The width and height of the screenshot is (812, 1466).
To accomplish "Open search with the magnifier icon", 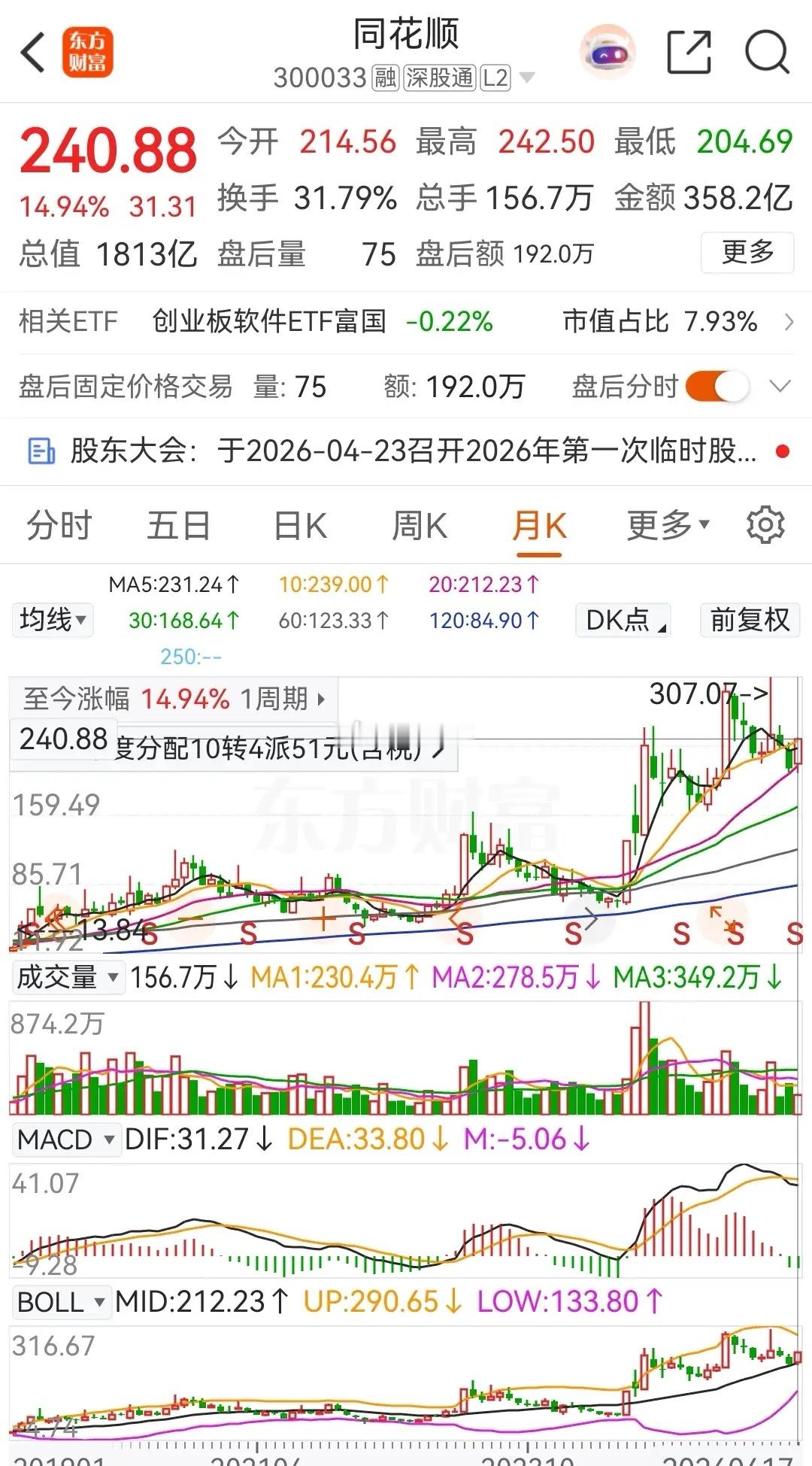I will [765, 50].
